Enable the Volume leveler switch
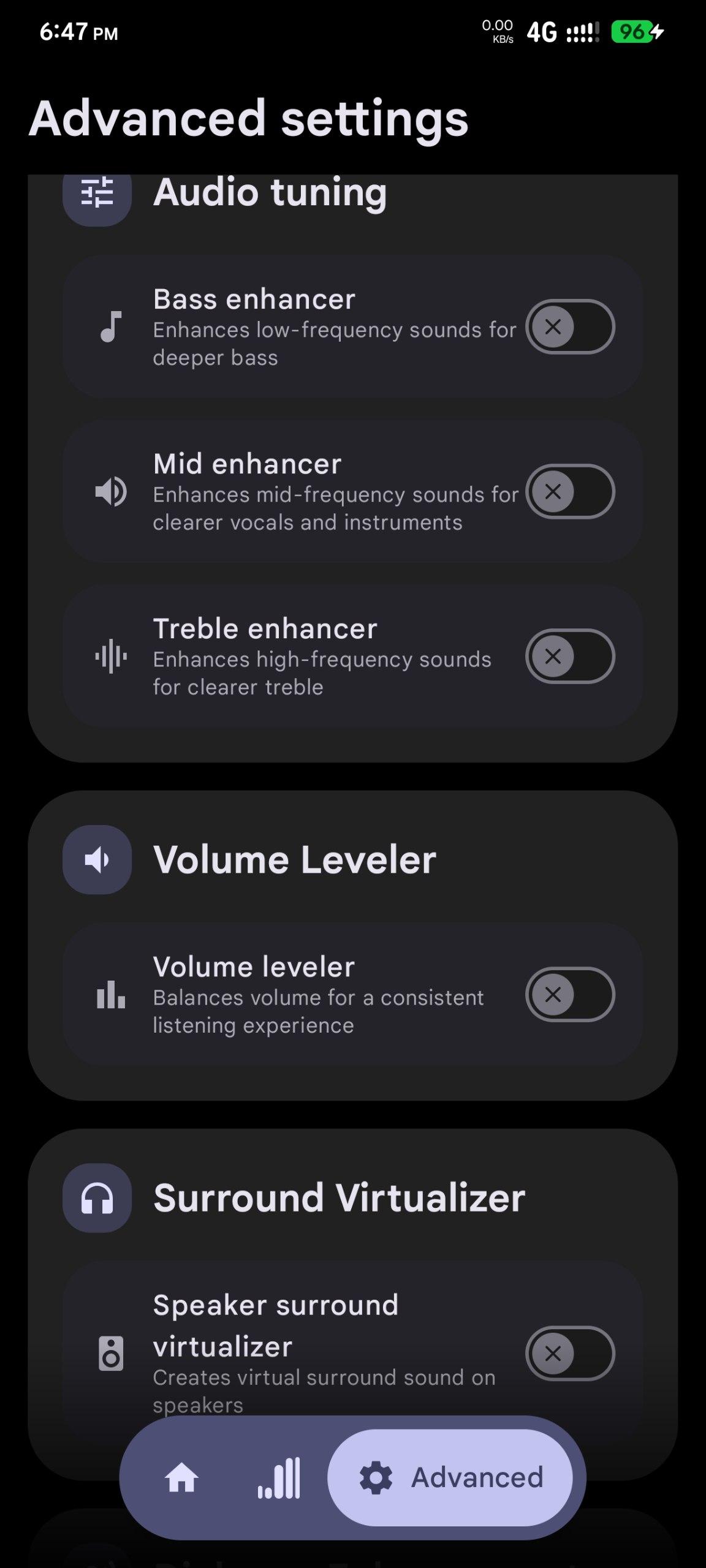Screen dimensions: 706x1568 [570, 994]
